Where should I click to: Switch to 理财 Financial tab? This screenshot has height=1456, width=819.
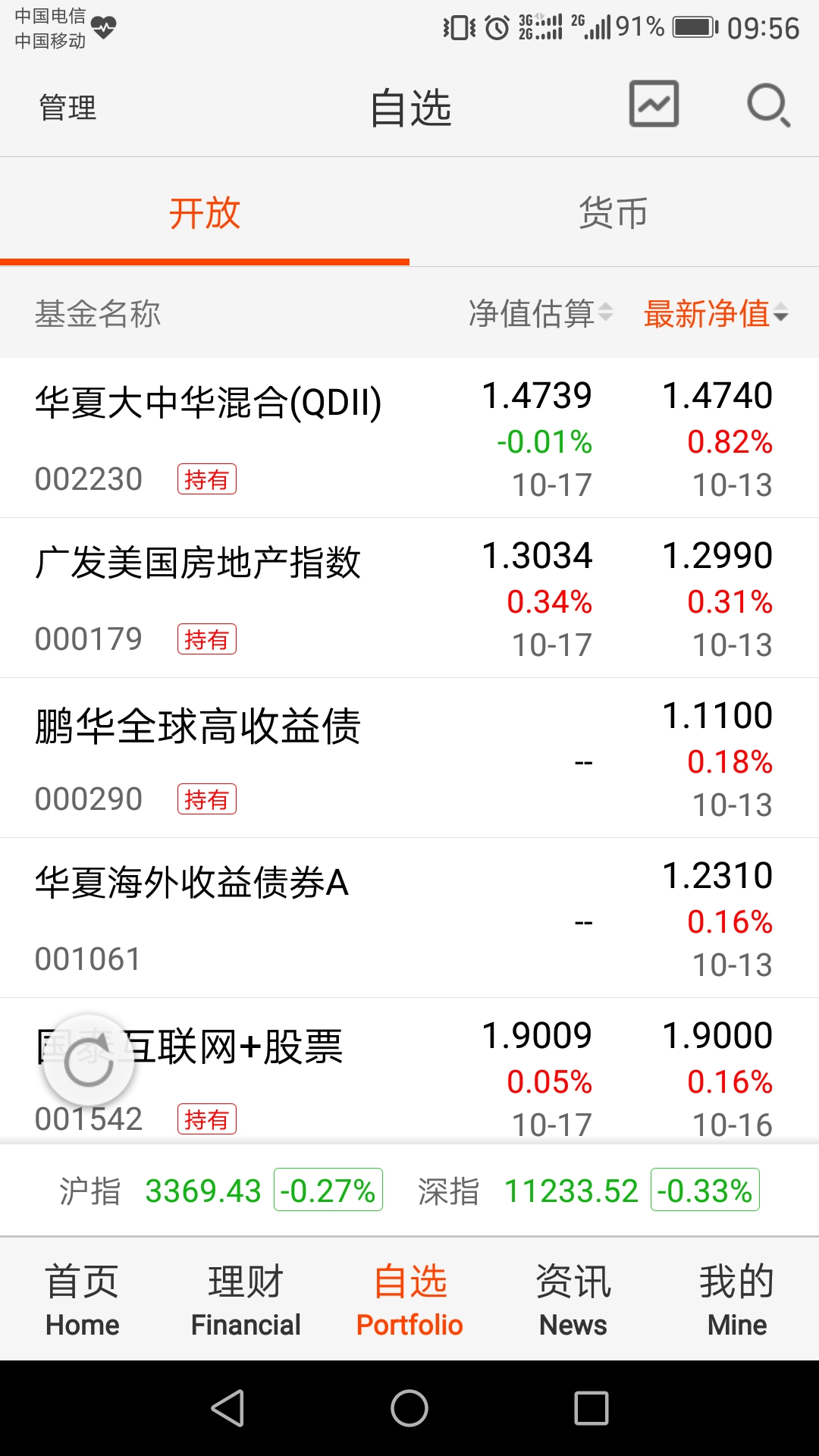click(x=246, y=1300)
